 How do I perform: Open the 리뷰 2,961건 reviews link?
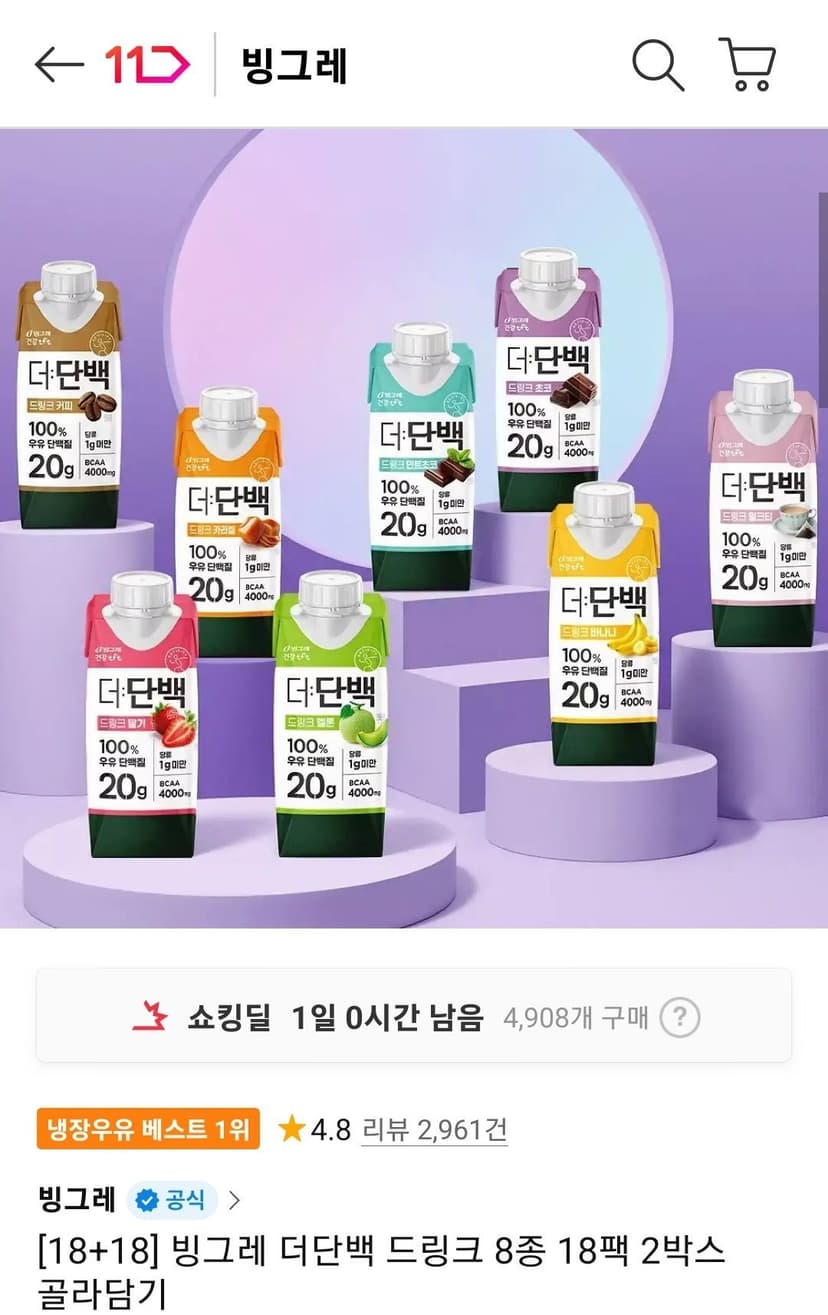(434, 1130)
